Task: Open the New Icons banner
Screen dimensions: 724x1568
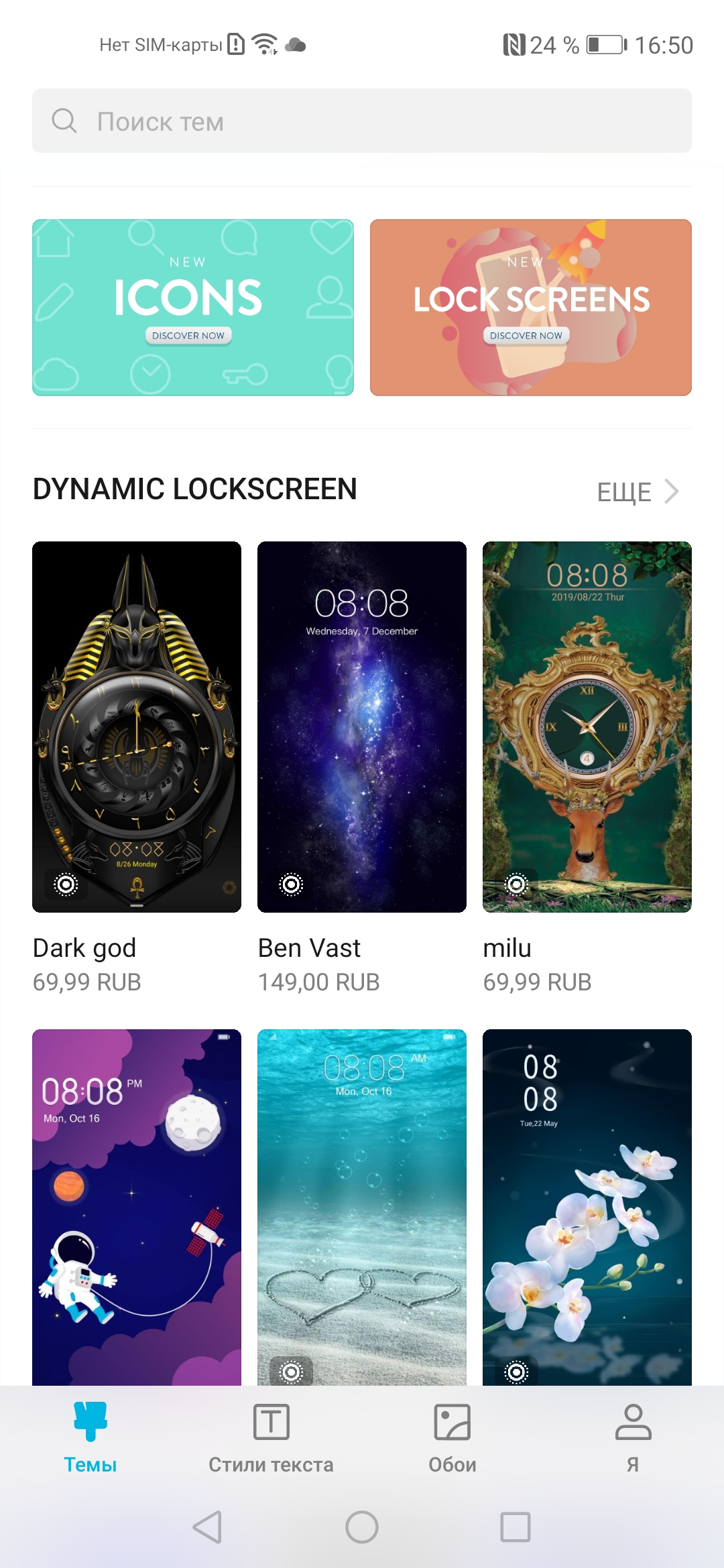Action: coord(193,308)
